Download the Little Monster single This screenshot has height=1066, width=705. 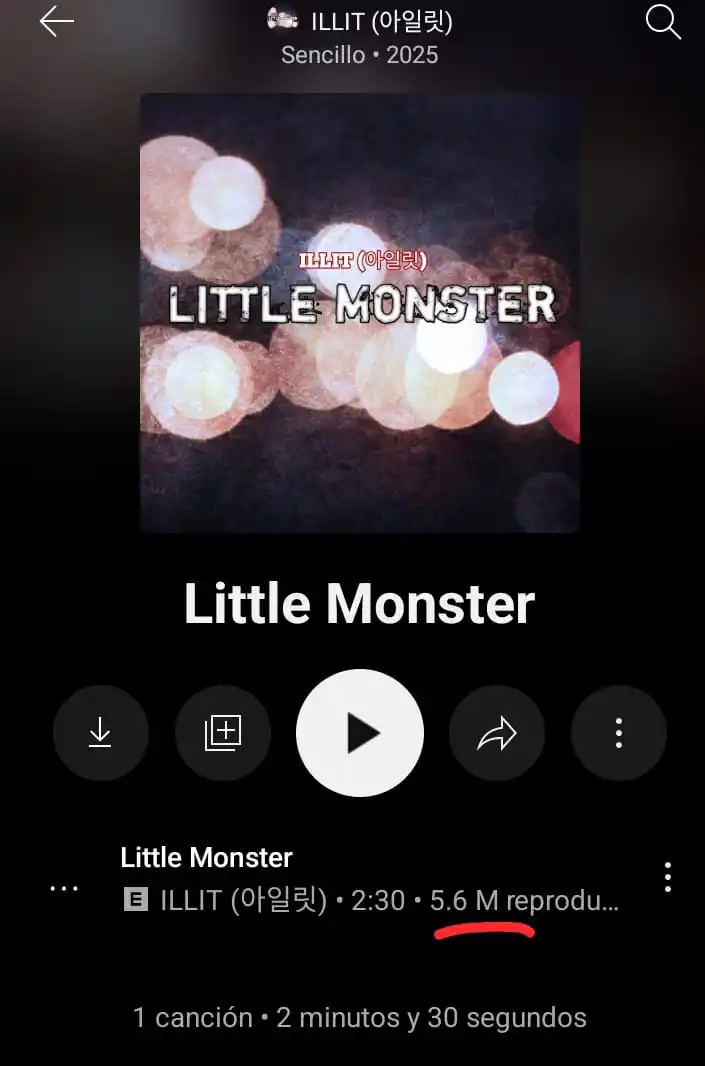[x=100, y=734]
